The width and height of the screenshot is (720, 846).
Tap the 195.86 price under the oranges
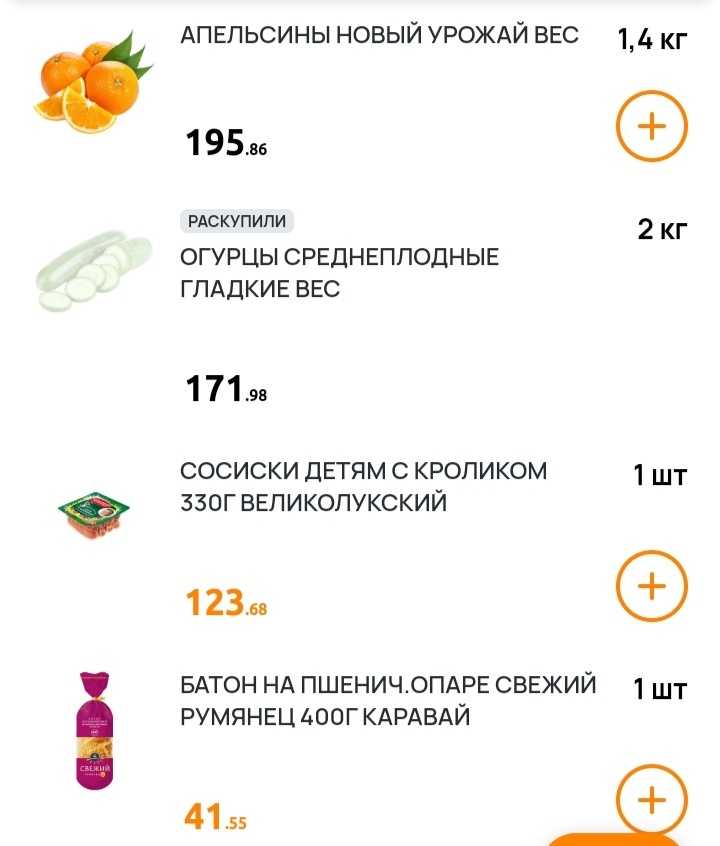point(224,141)
